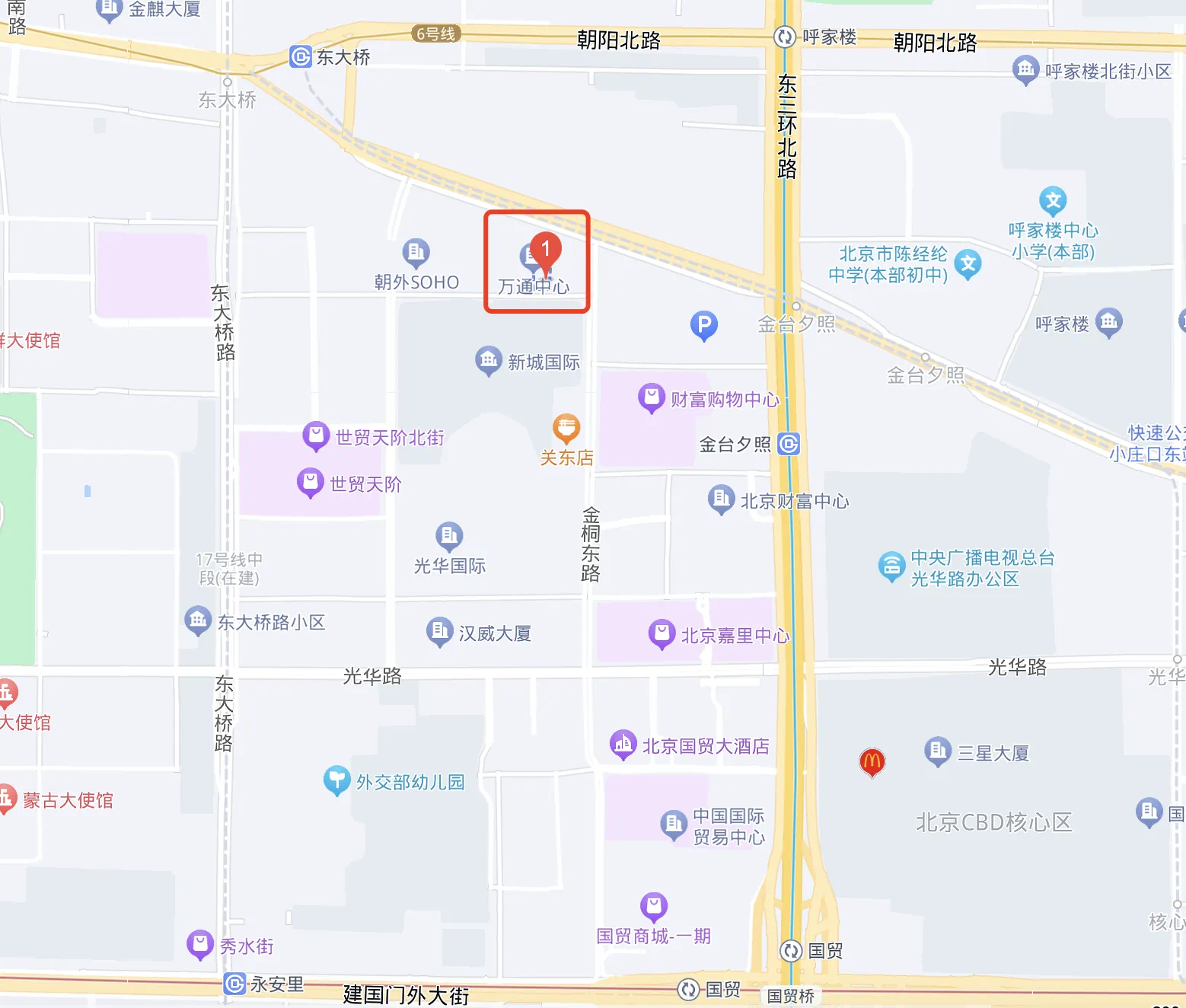Tap the red marker 1 at 万通中心

click(x=545, y=250)
